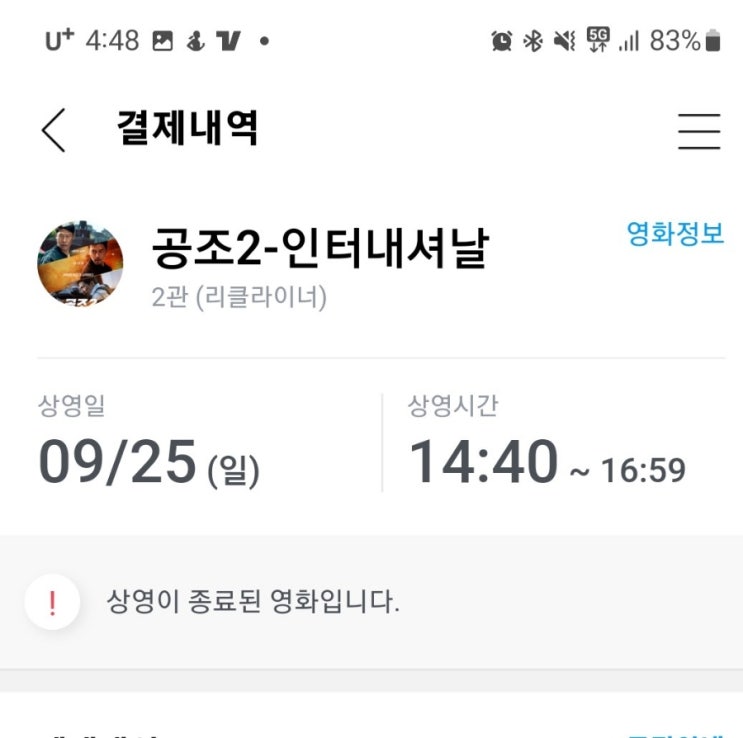Go back from the 결제내역 page
The width and height of the screenshot is (743, 738).
click(54, 130)
